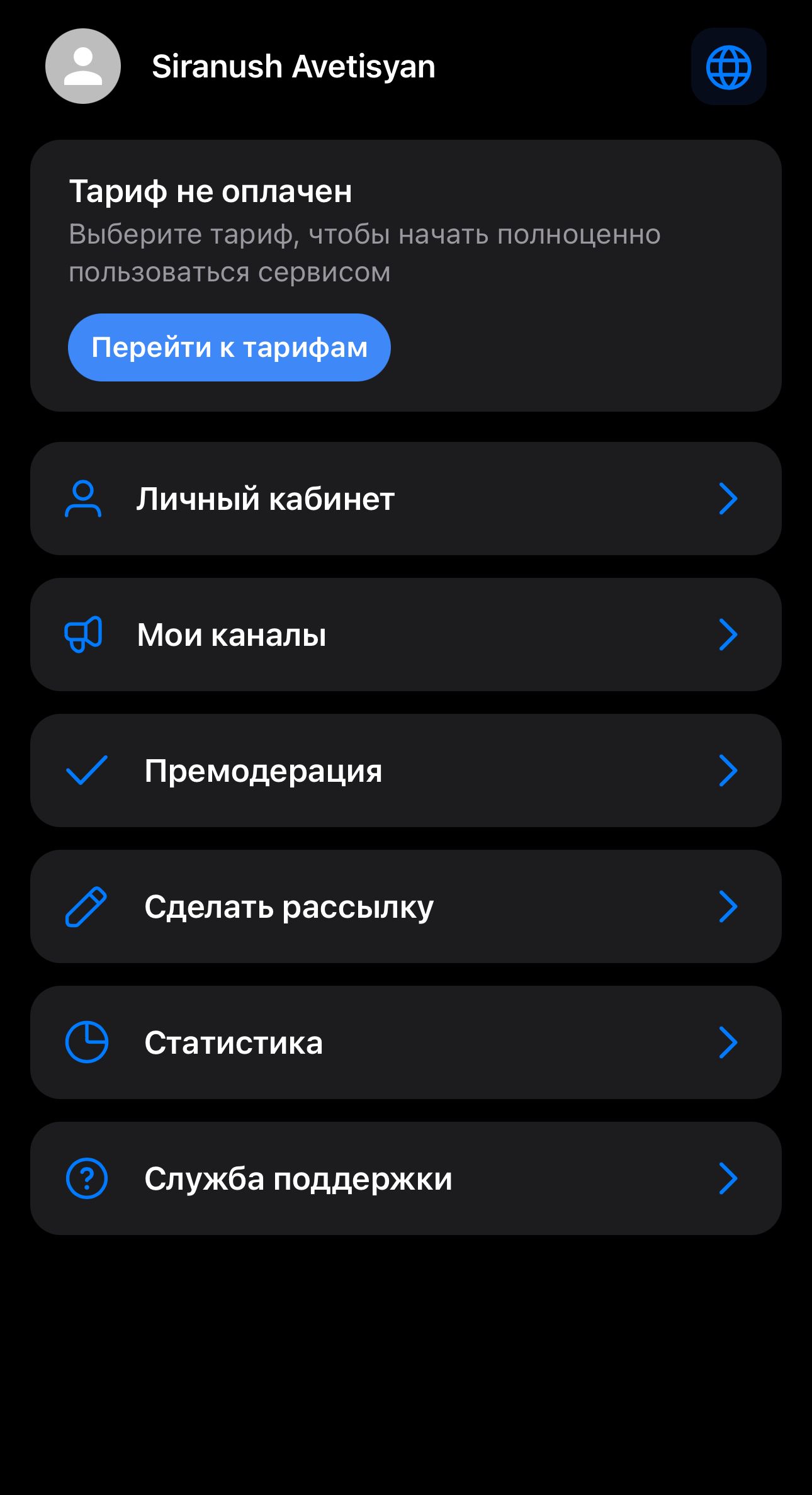Click the Siranush Avetisyan name
The width and height of the screenshot is (812, 1495).
tap(293, 66)
